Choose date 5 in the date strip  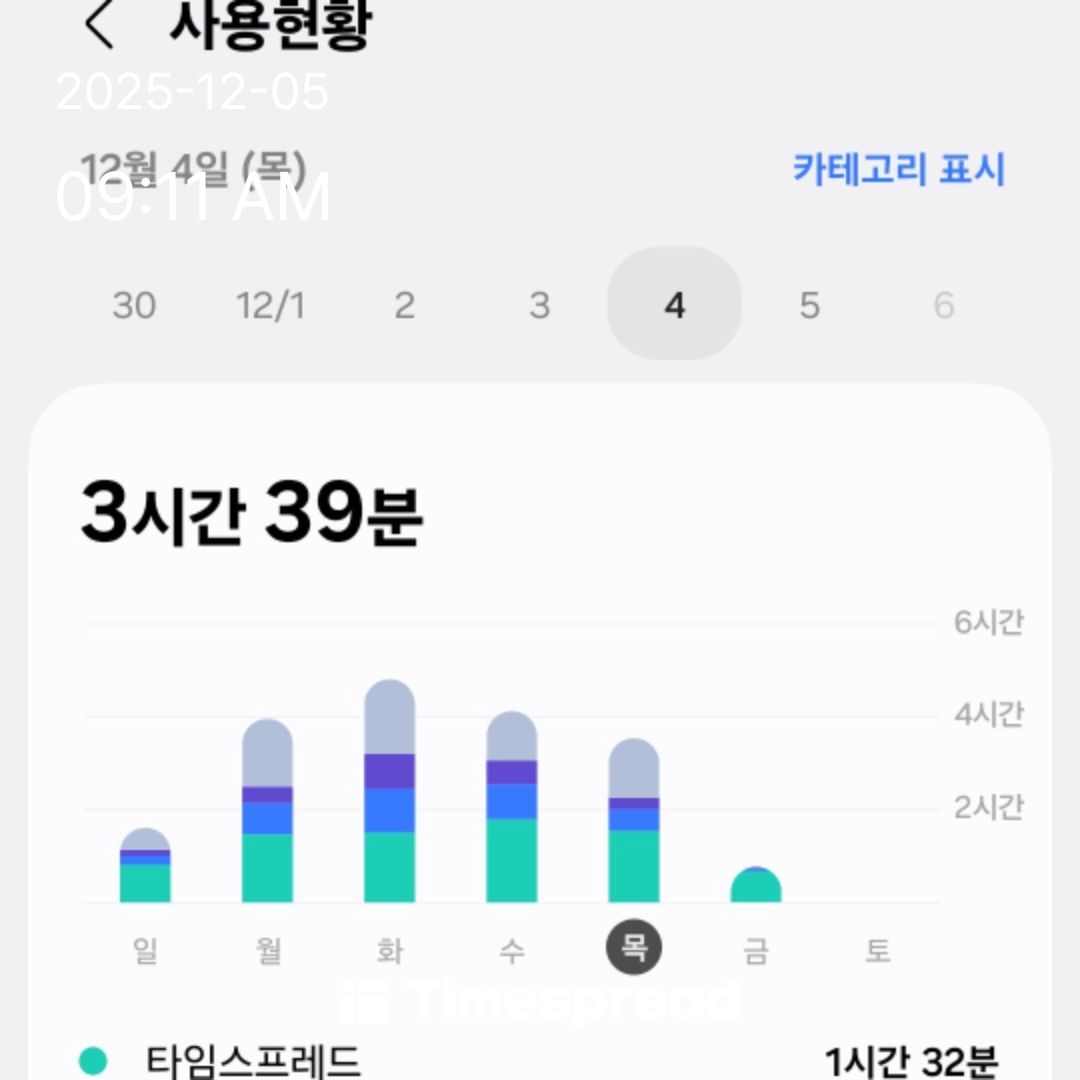pyautogui.click(x=809, y=305)
